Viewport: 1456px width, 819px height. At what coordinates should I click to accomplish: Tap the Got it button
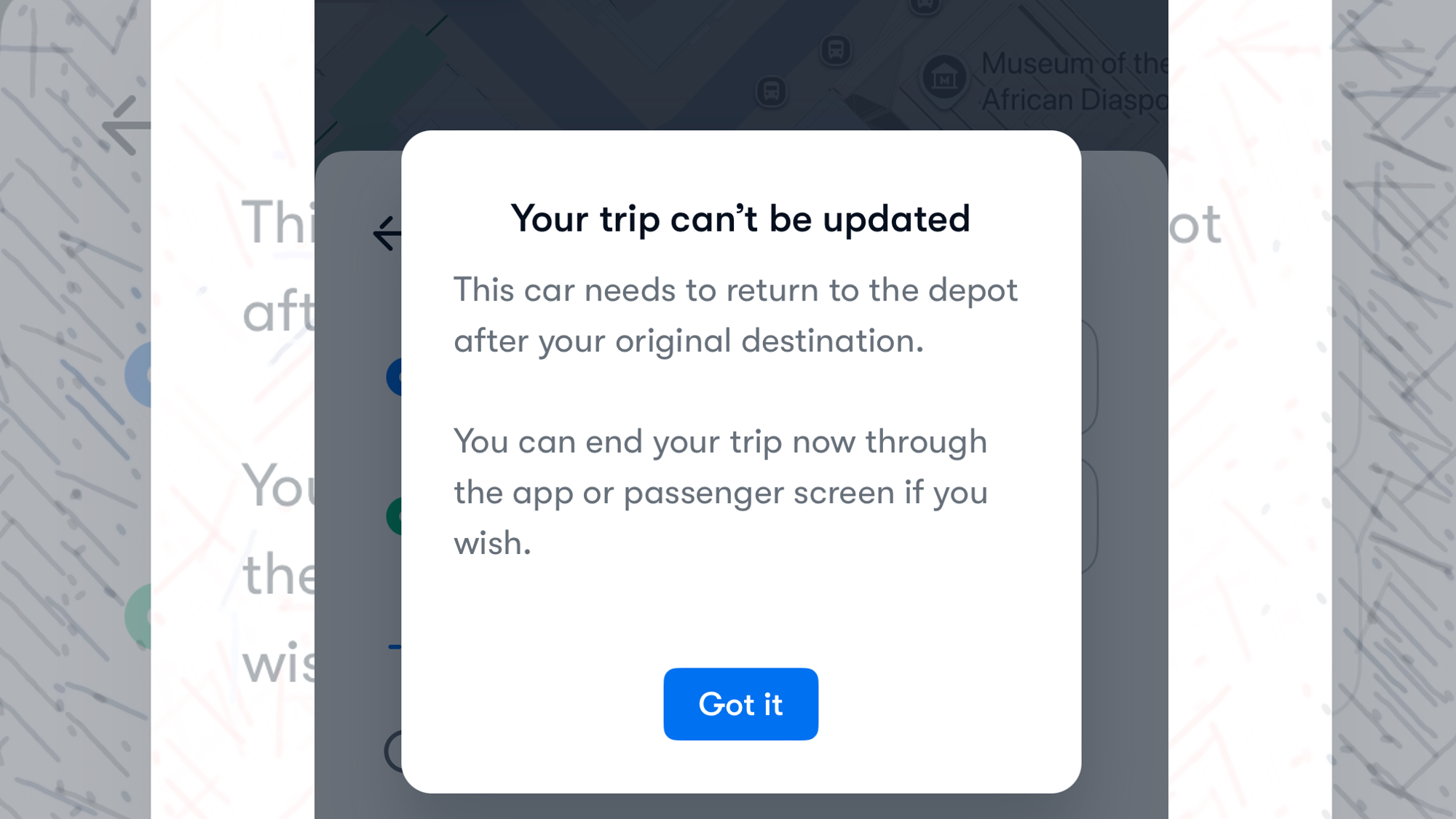point(740,704)
